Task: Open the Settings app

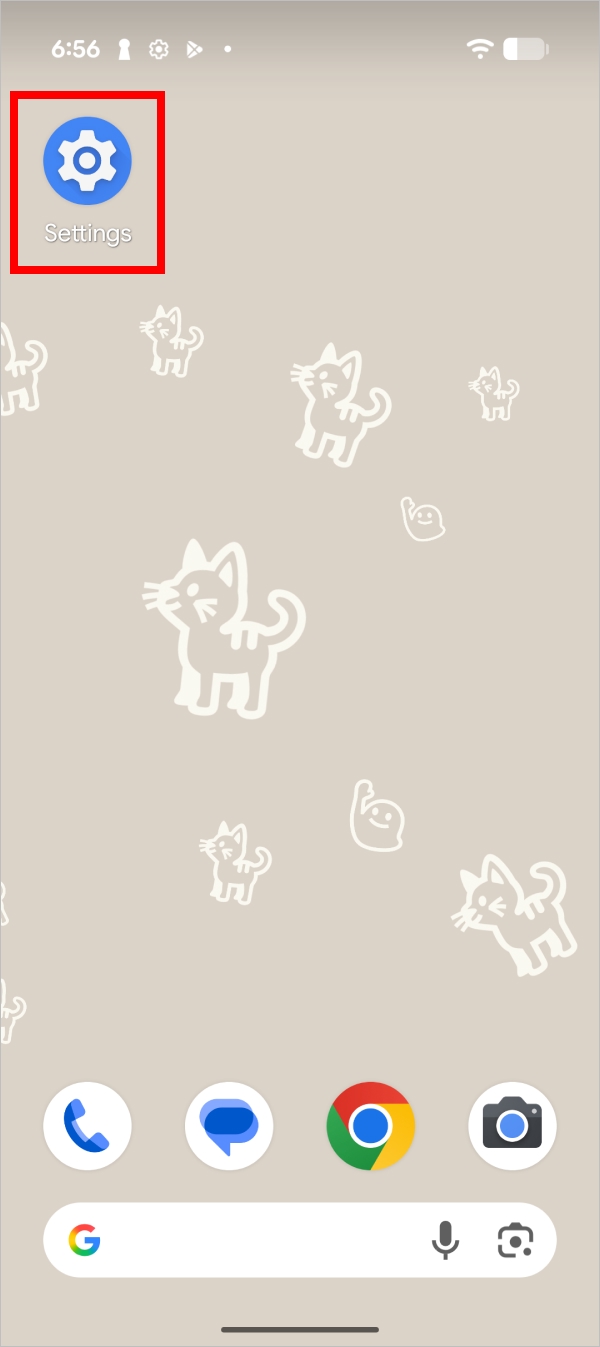Action: click(x=87, y=161)
